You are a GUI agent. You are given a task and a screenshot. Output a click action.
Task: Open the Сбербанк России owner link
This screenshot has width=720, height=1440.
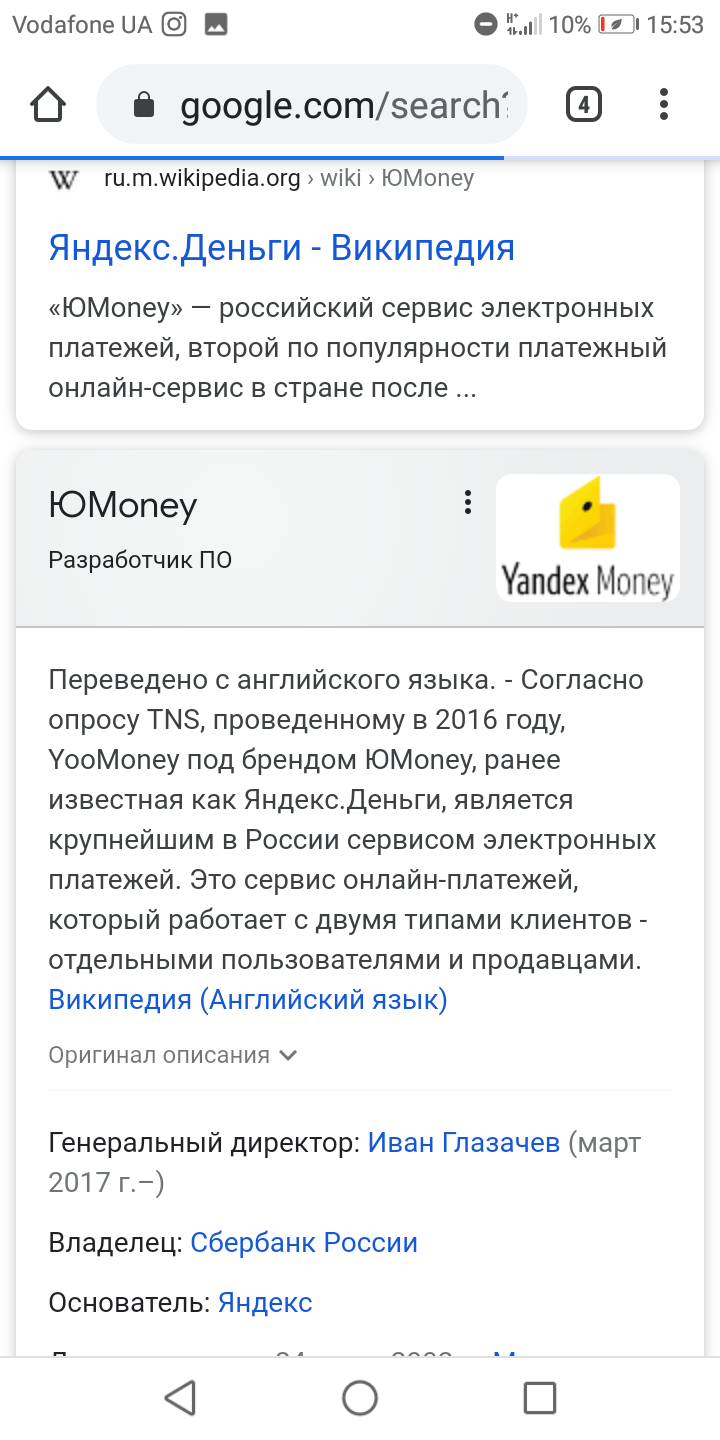pyautogui.click(x=304, y=1243)
